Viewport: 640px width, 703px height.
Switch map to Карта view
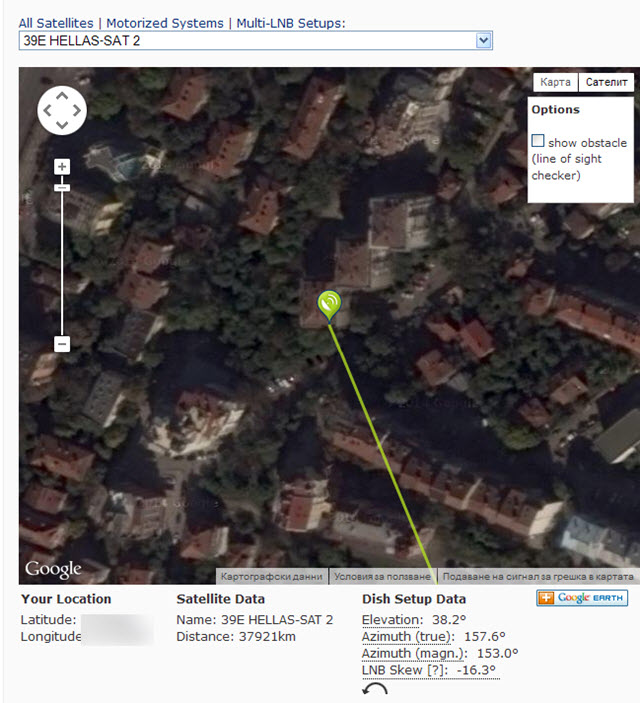click(555, 83)
